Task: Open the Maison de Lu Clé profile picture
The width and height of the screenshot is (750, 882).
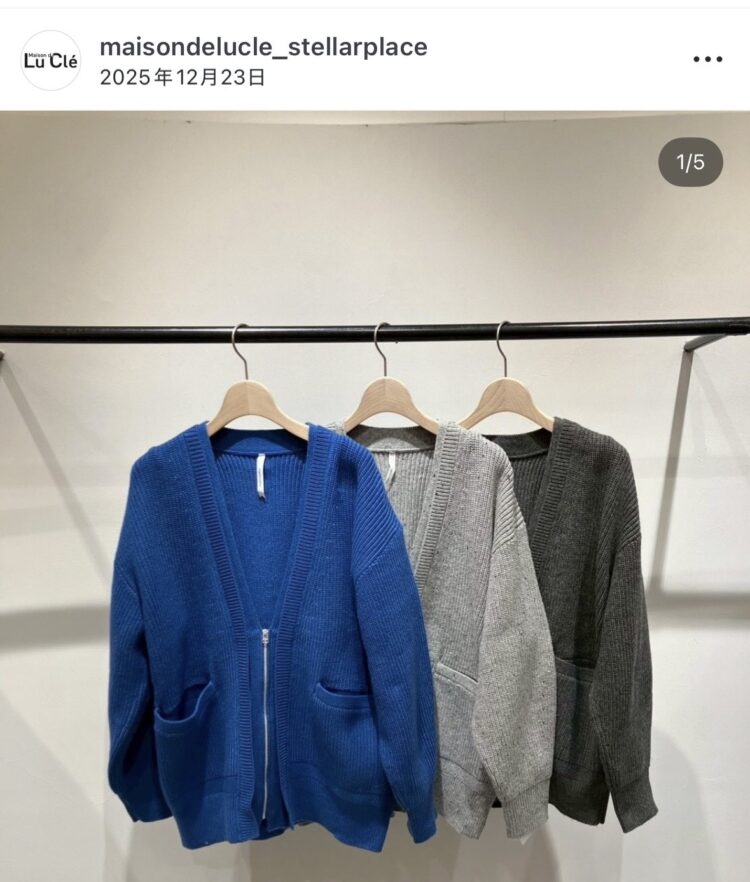Action: point(50,60)
